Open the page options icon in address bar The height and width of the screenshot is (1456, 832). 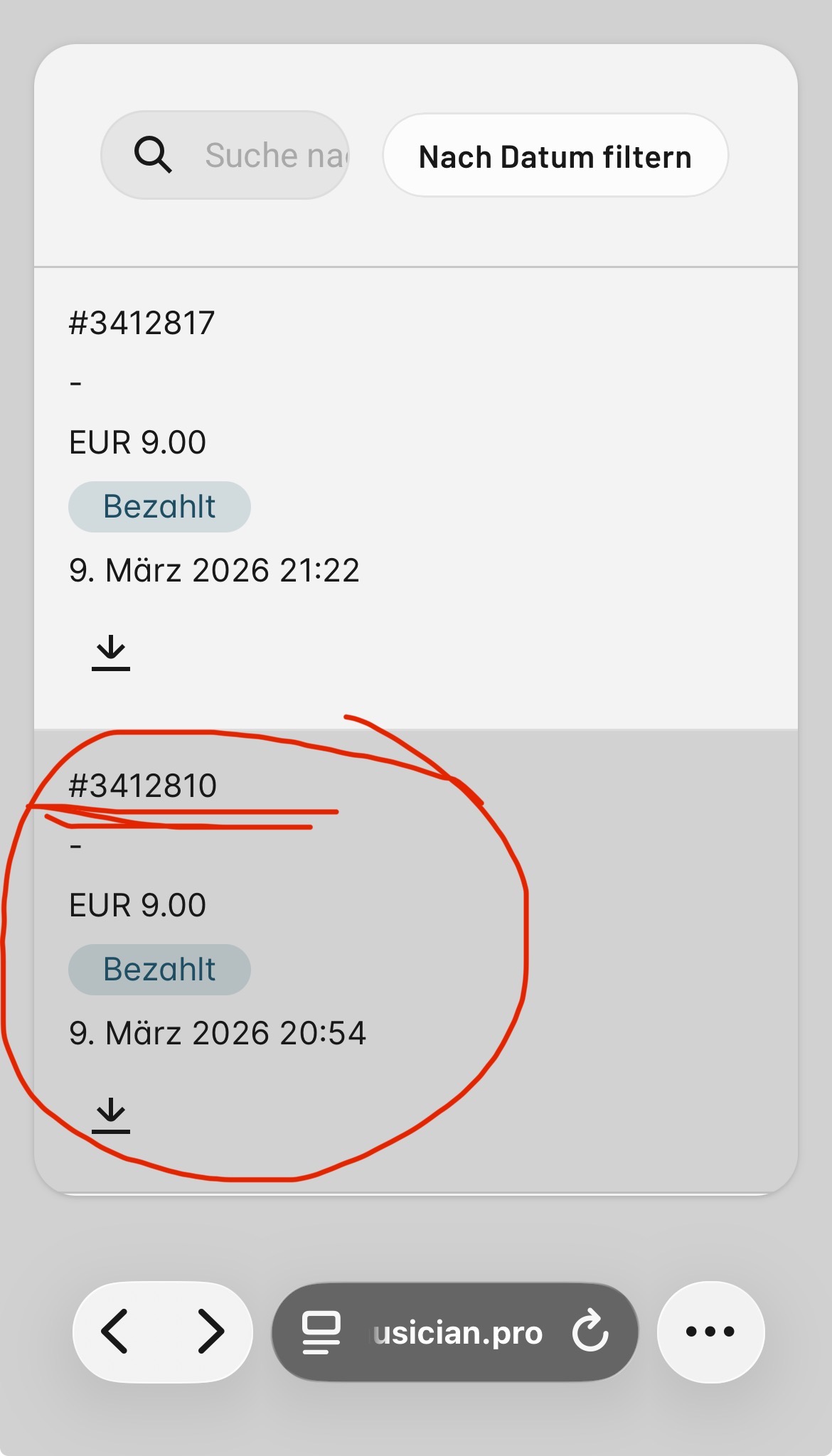point(321,1332)
